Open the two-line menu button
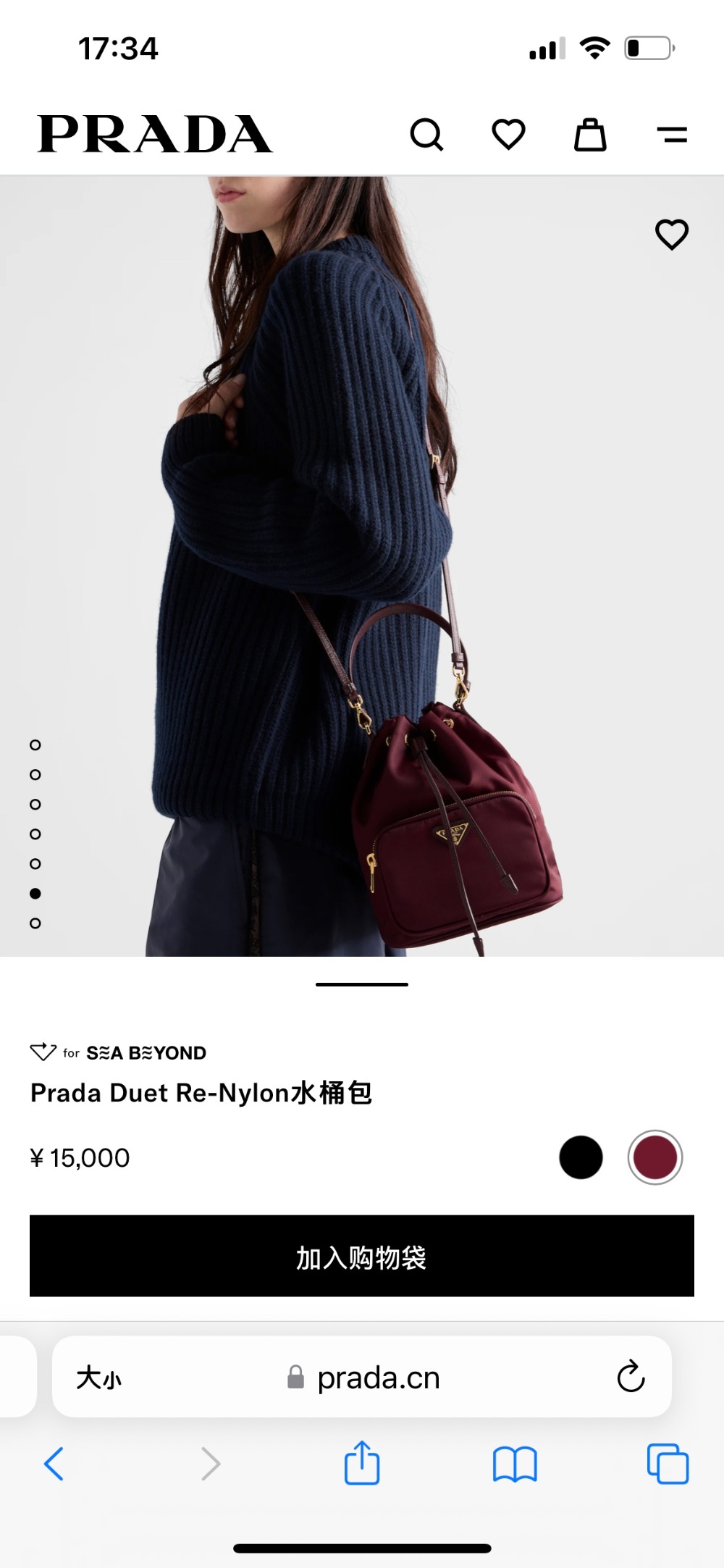724x1568 pixels. coord(672,135)
